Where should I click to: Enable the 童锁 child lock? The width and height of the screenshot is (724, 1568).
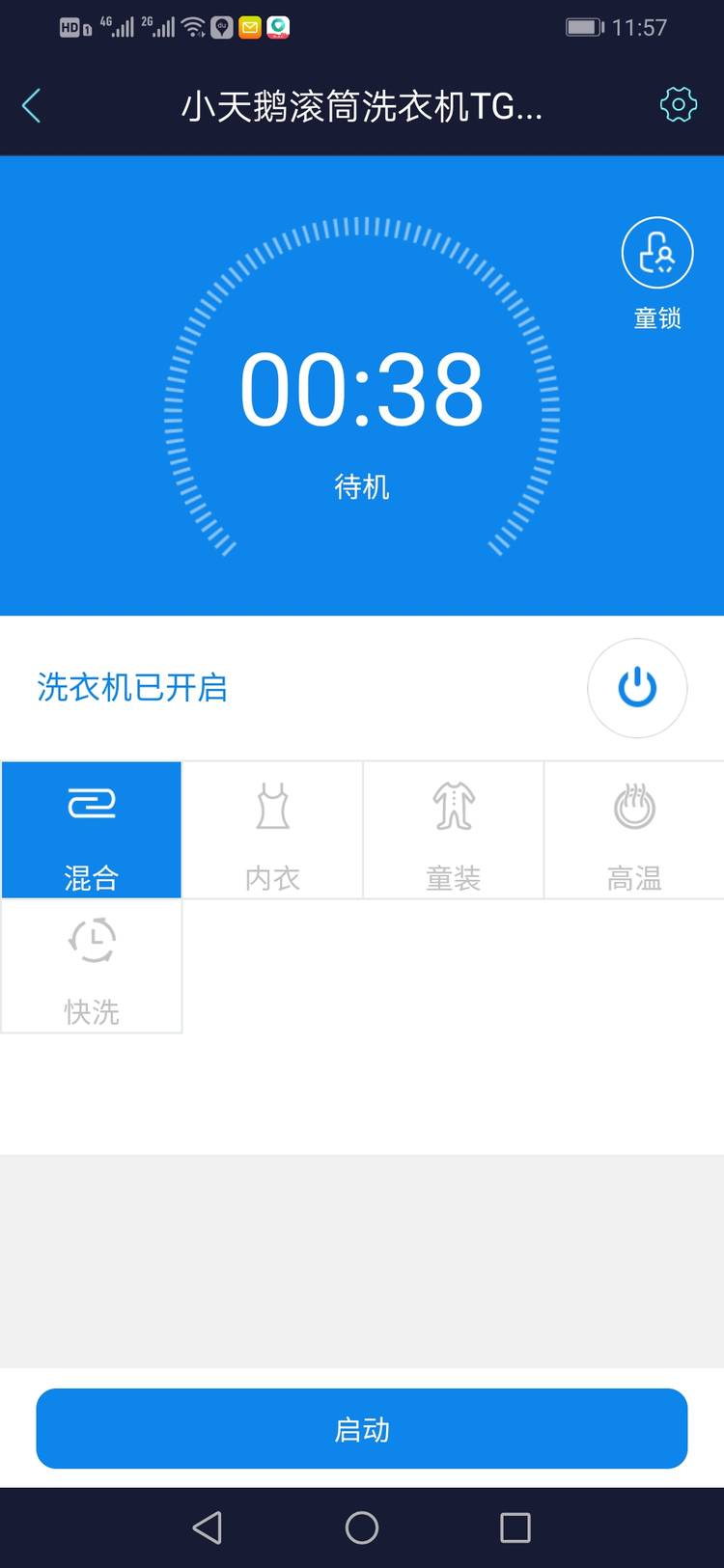pos(656,252)
